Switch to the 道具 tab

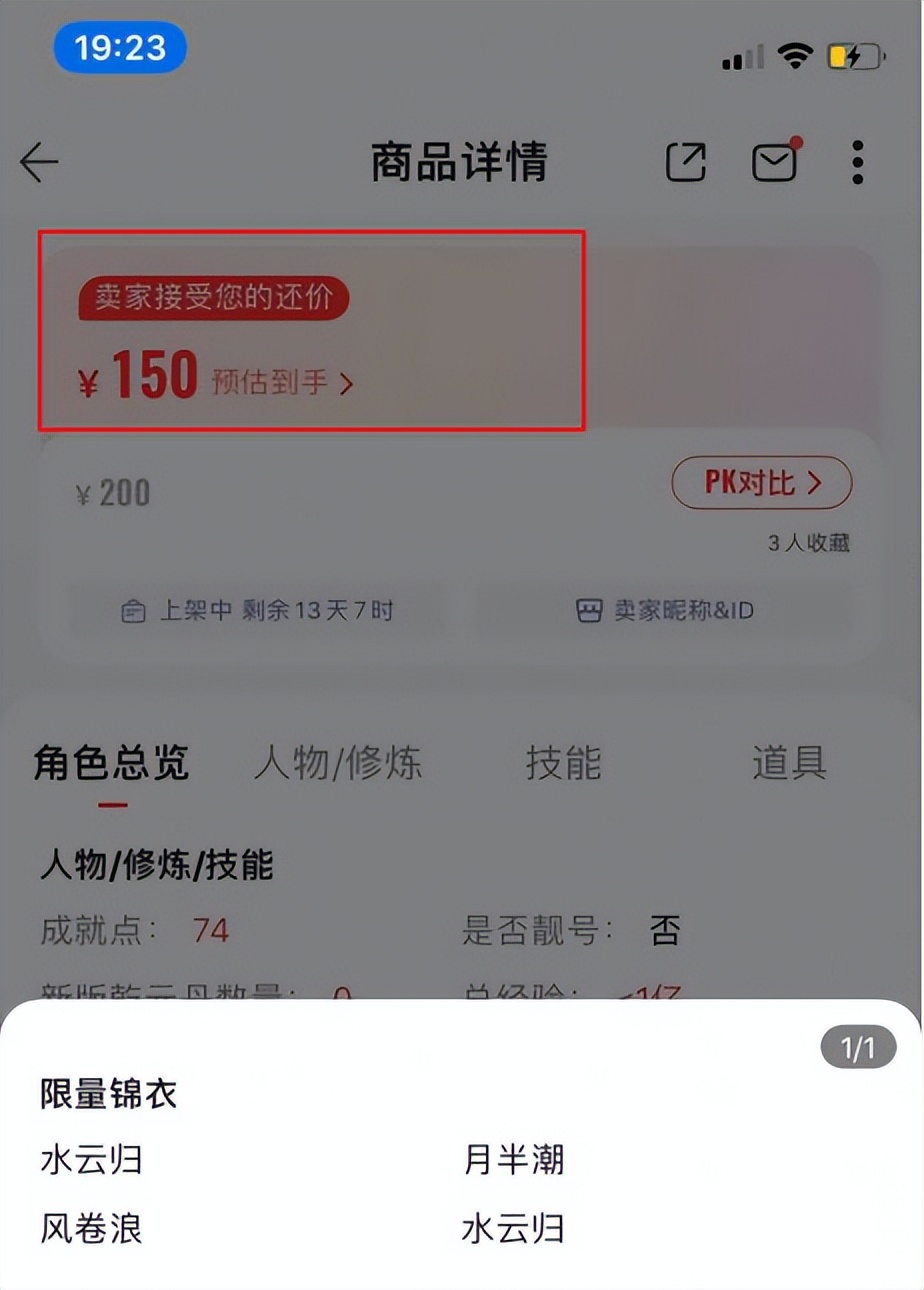tap(789, 763)
